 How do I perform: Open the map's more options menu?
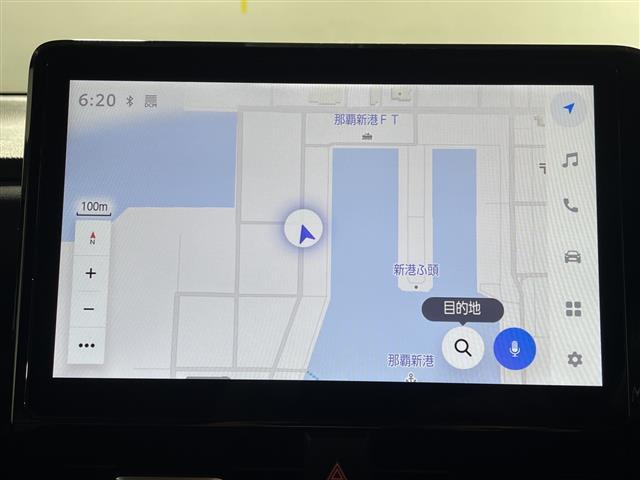click(x=87, y=346)
